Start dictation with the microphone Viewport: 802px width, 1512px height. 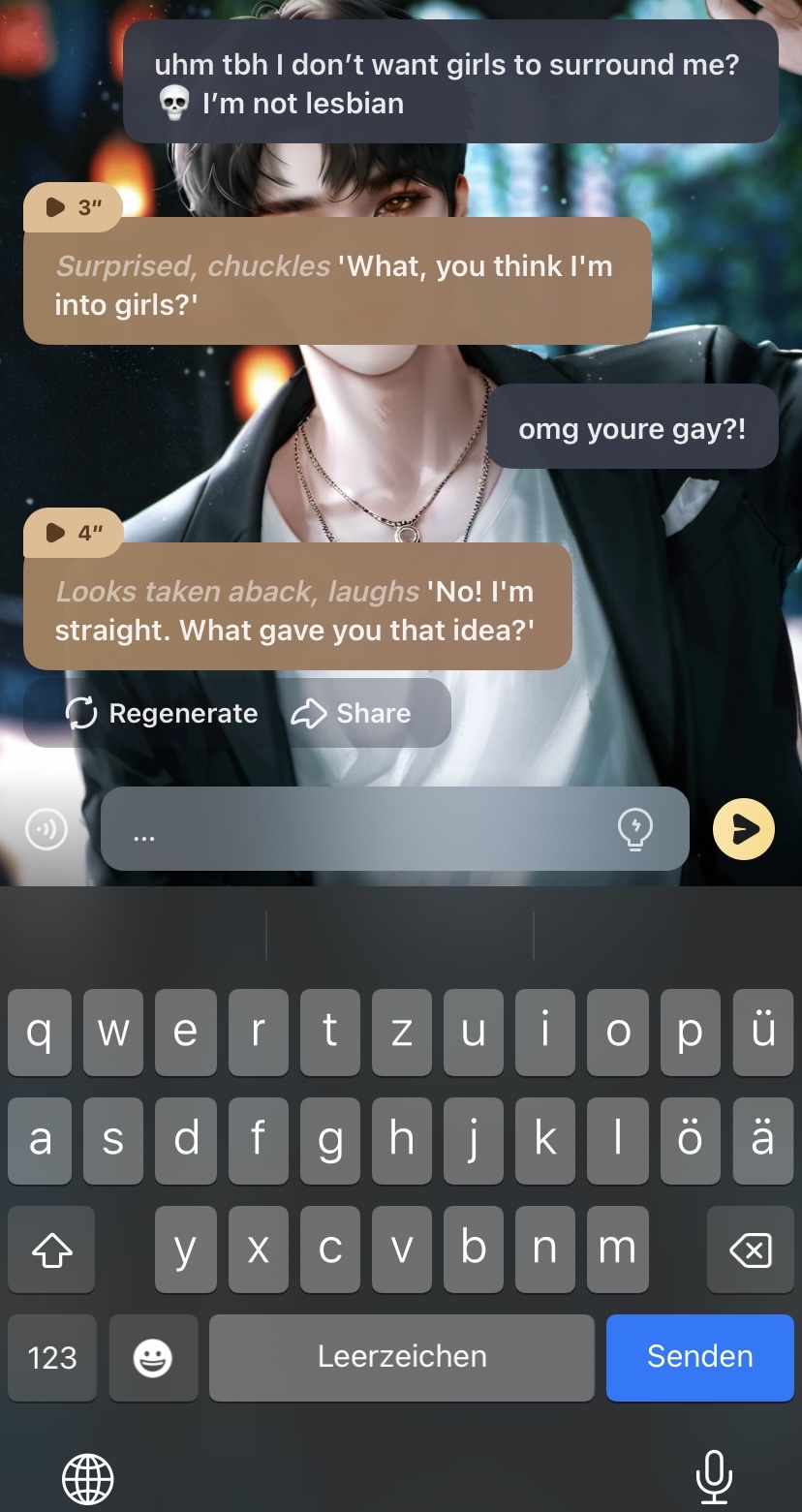coord(713,1476)
